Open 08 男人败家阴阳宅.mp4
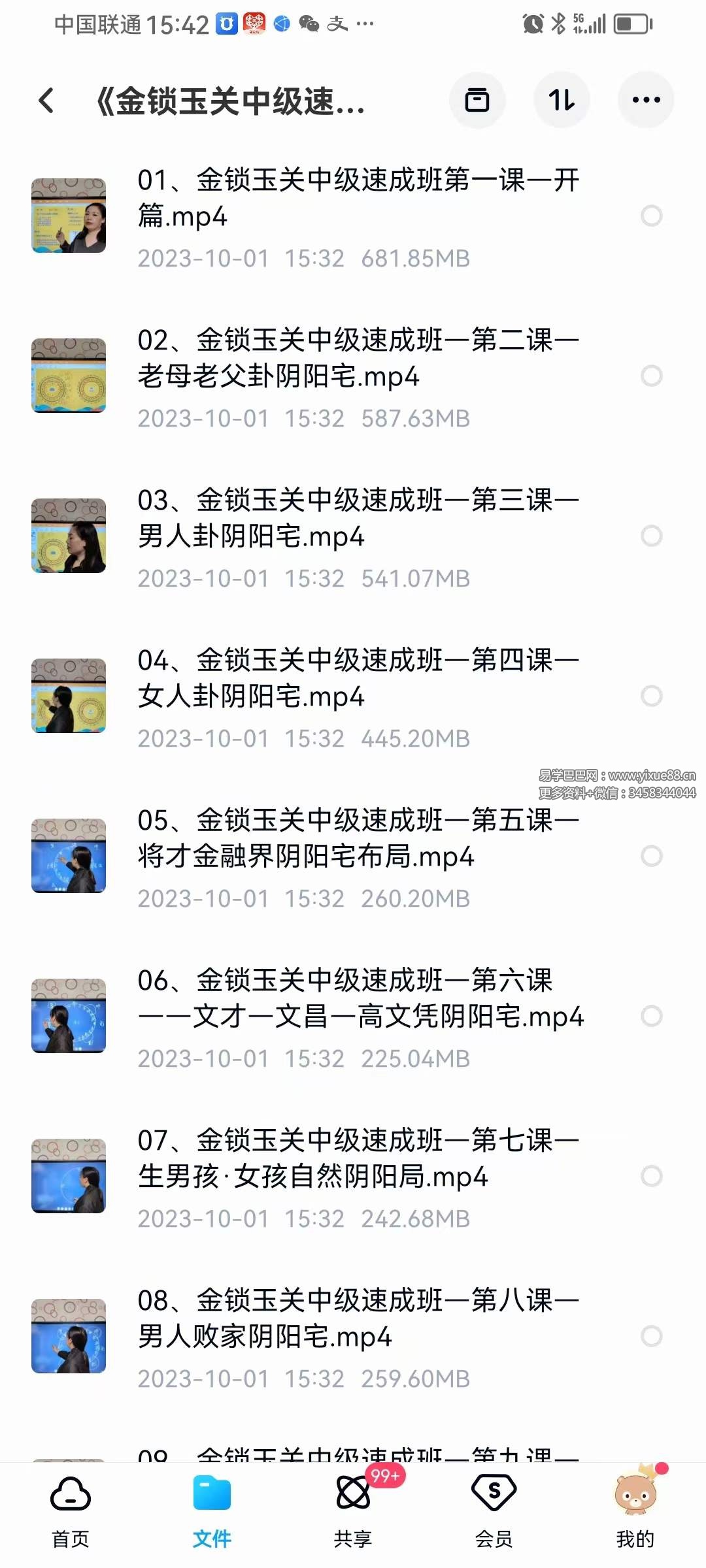The height and width of the screenshot is (1568, 706). coord(358,1318)
